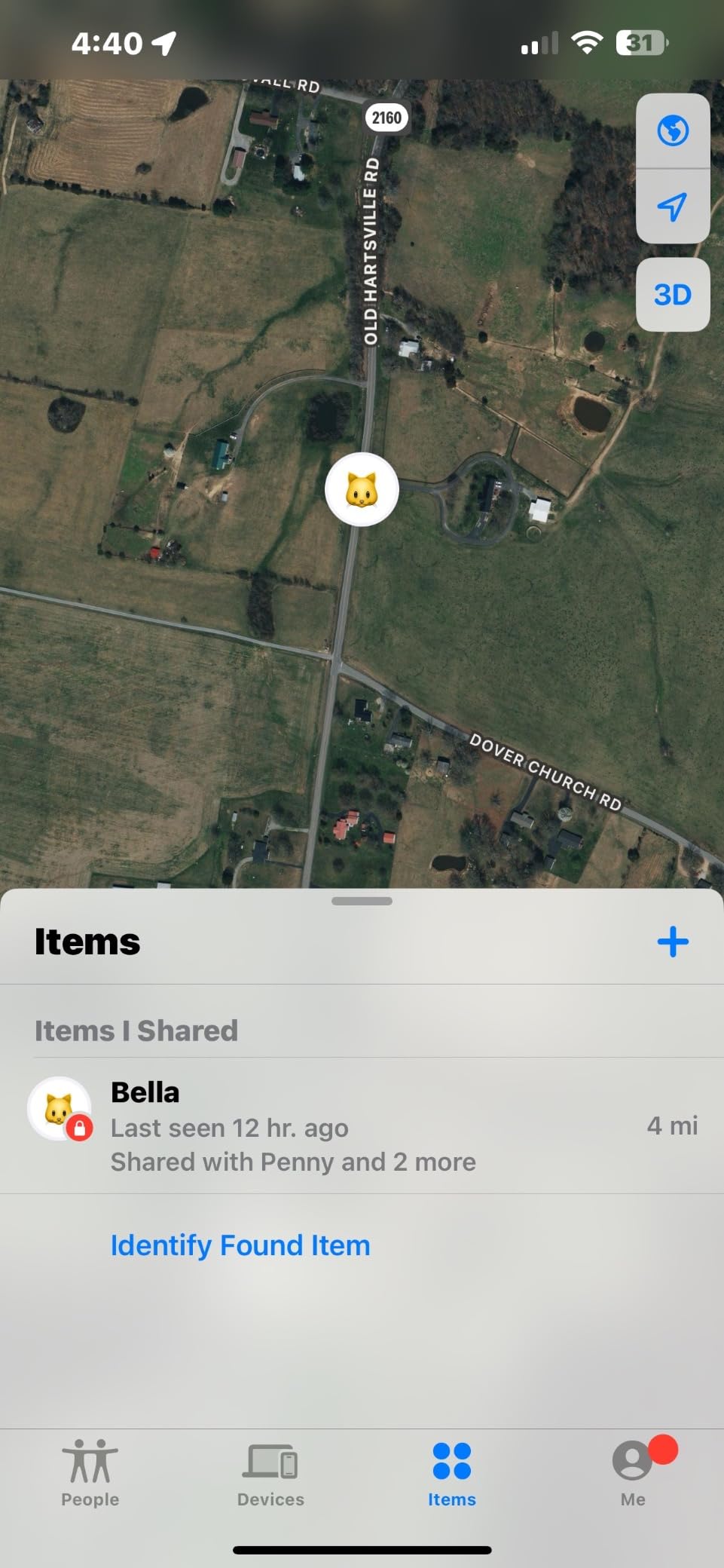Image resolution: width=724 pixels, height=1568 pixels.
Task: Open the map mode globe button
Action: (672, 131)
